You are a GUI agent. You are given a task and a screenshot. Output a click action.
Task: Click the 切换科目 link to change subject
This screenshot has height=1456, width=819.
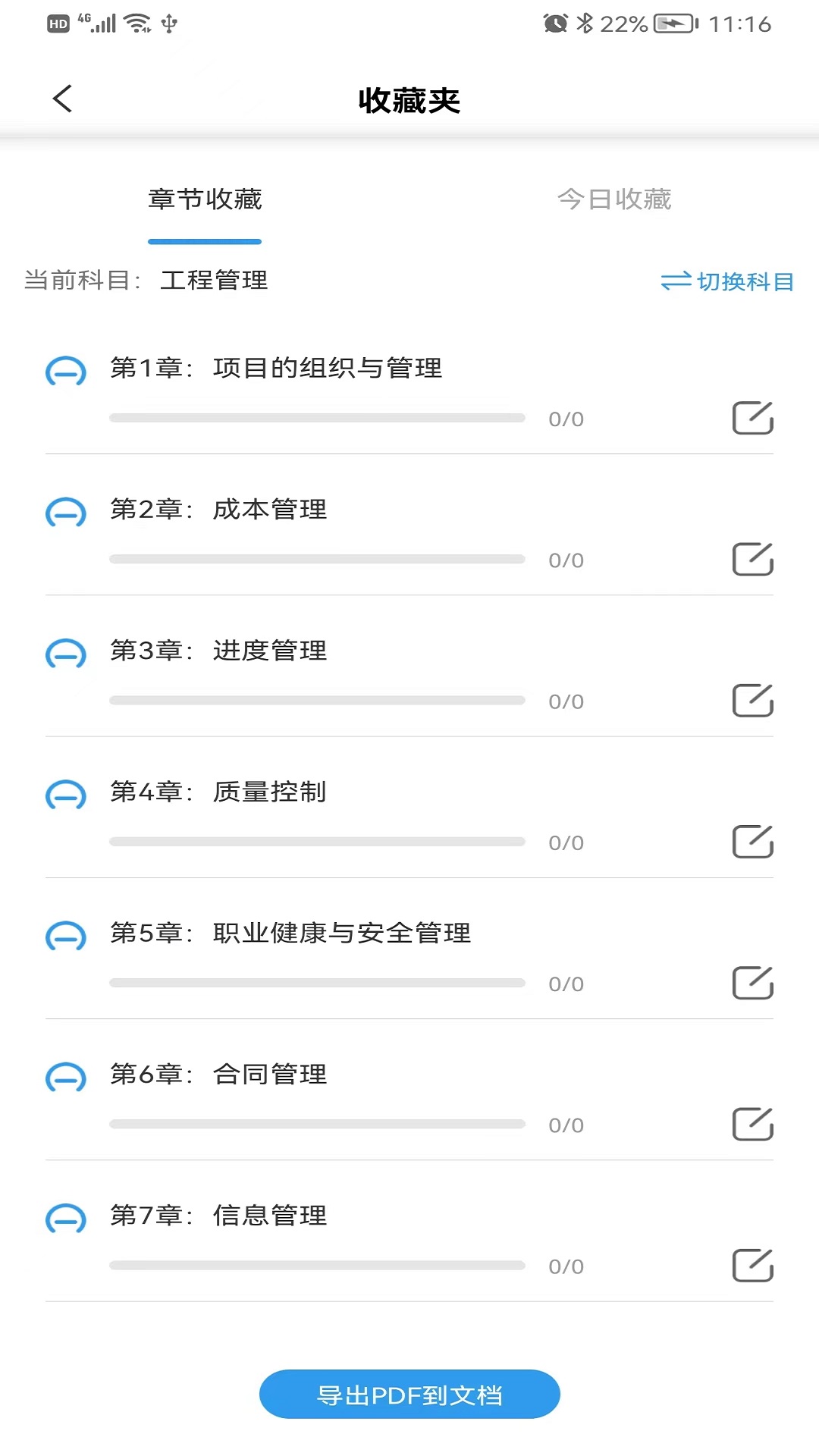(743, 281)
